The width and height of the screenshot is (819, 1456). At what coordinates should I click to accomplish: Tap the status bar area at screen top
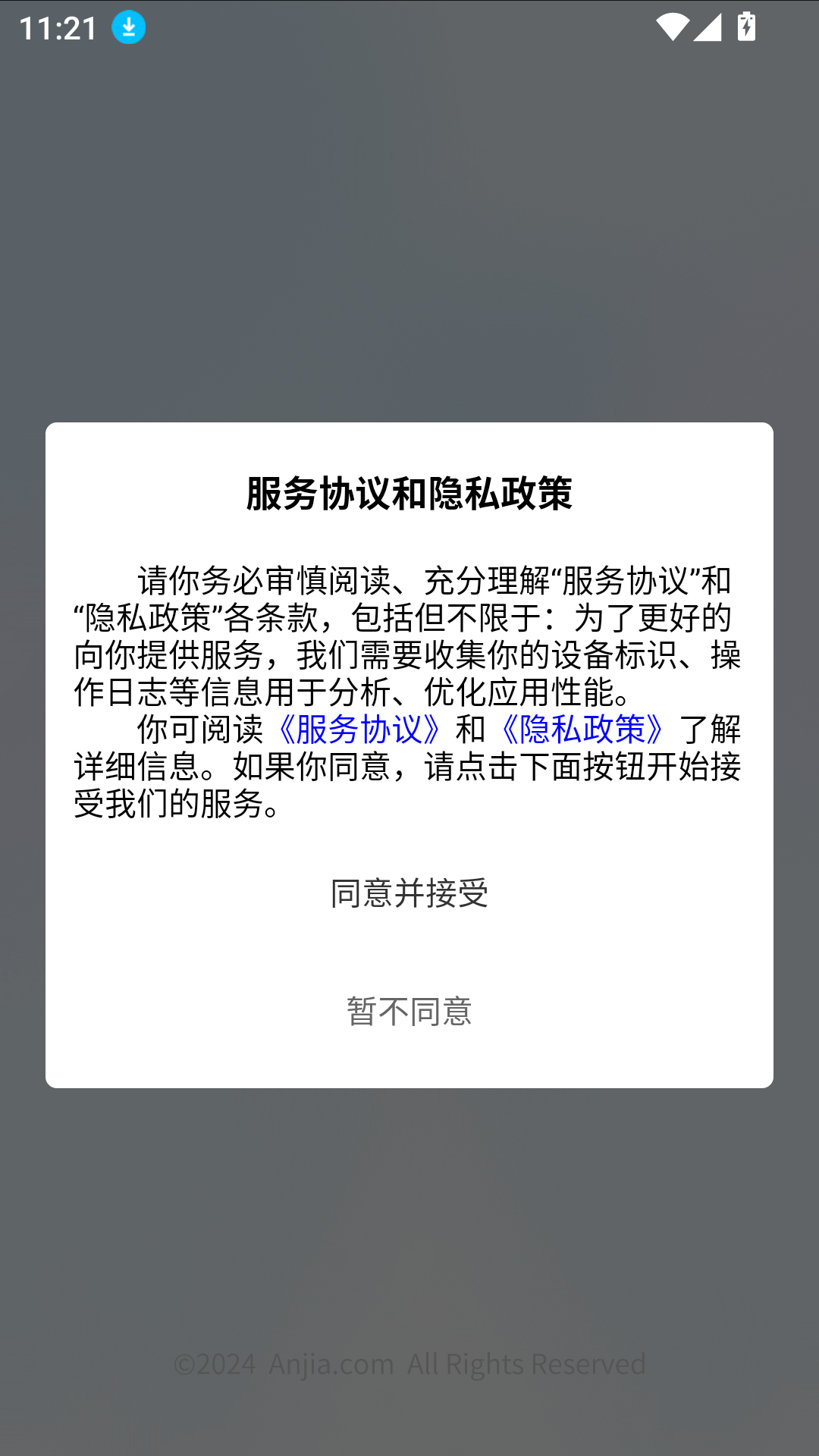click(409, 27)
